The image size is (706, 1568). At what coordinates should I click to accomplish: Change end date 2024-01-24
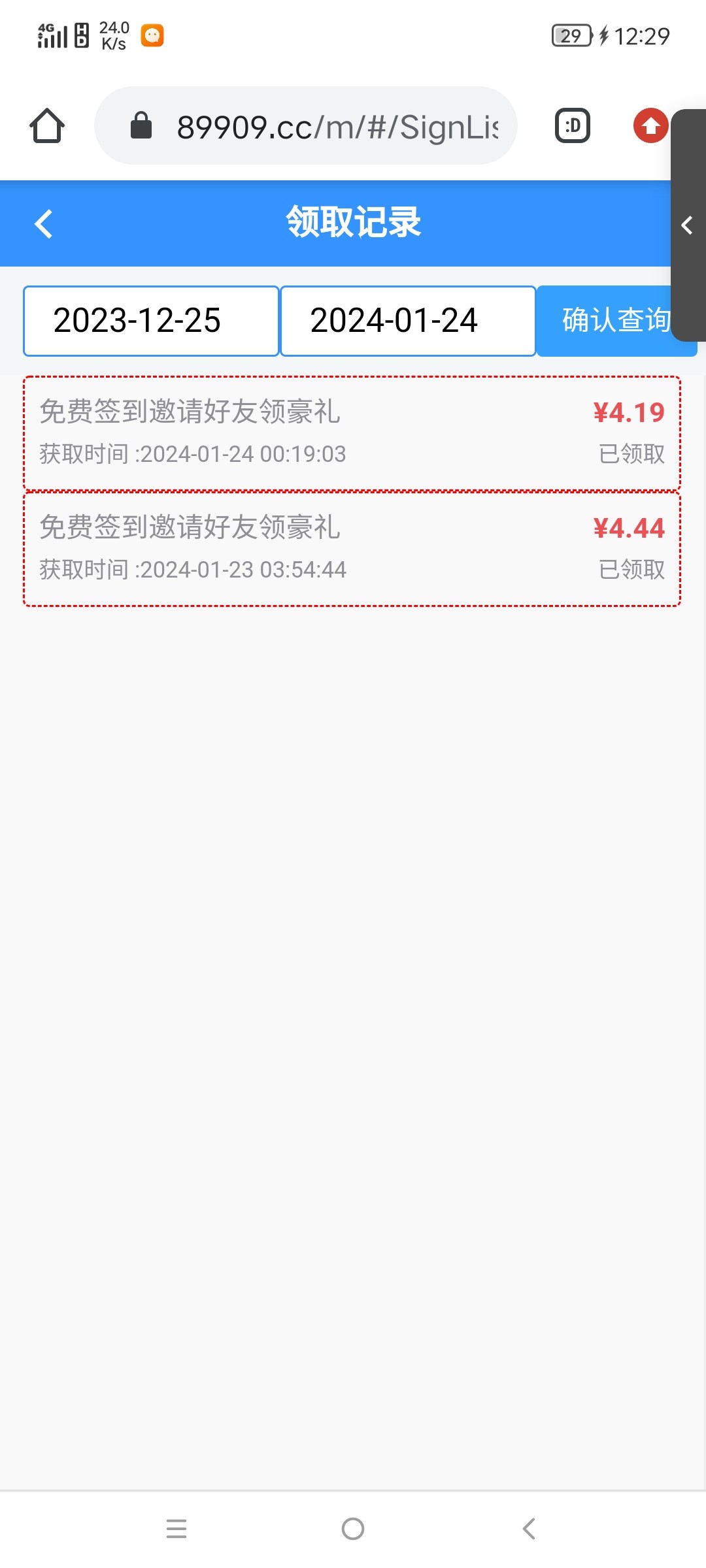pyautogui.click(x=408, y=321)
